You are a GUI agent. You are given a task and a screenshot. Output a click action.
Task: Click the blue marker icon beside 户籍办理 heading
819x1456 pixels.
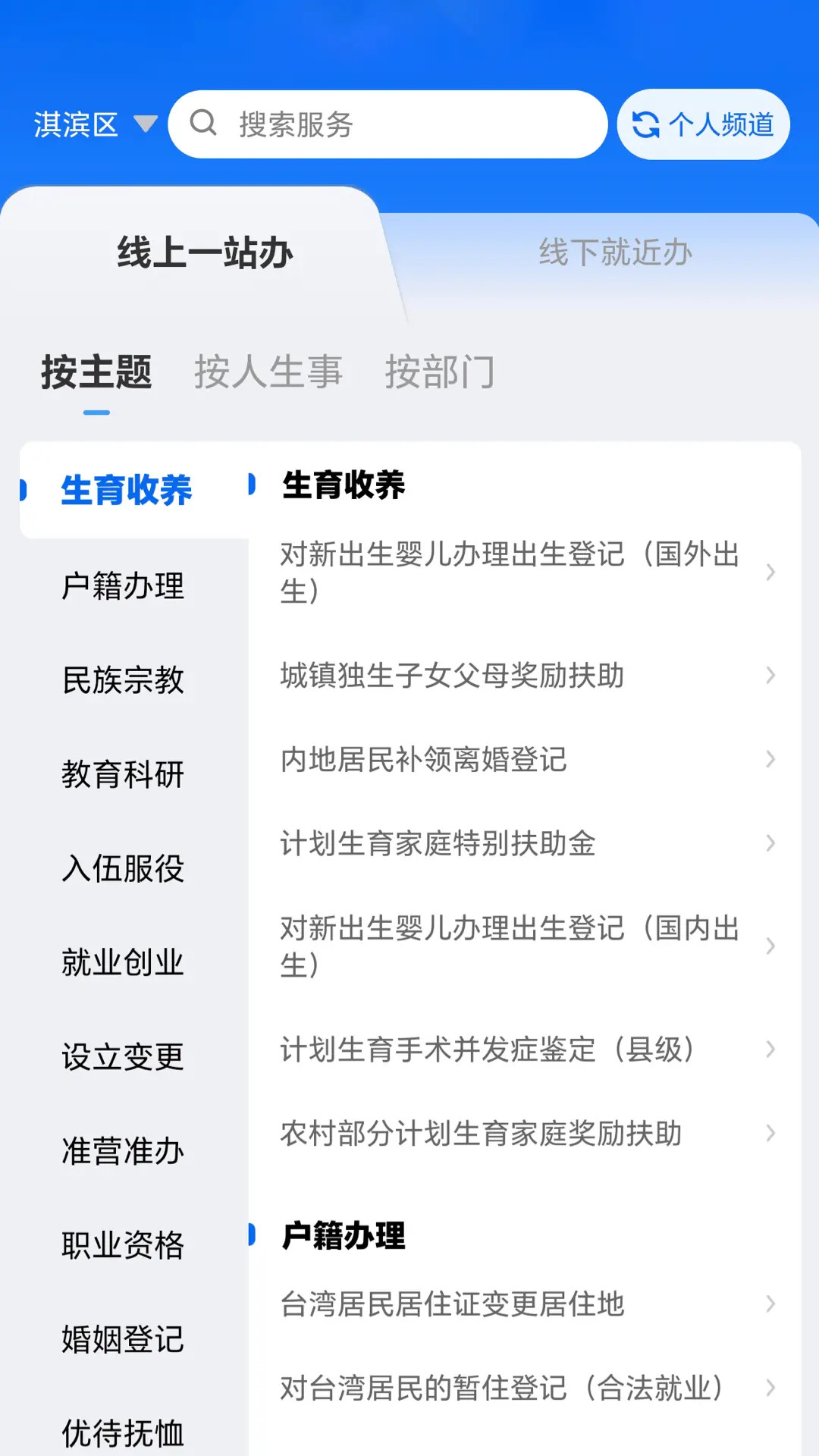tap(250, 1235)
